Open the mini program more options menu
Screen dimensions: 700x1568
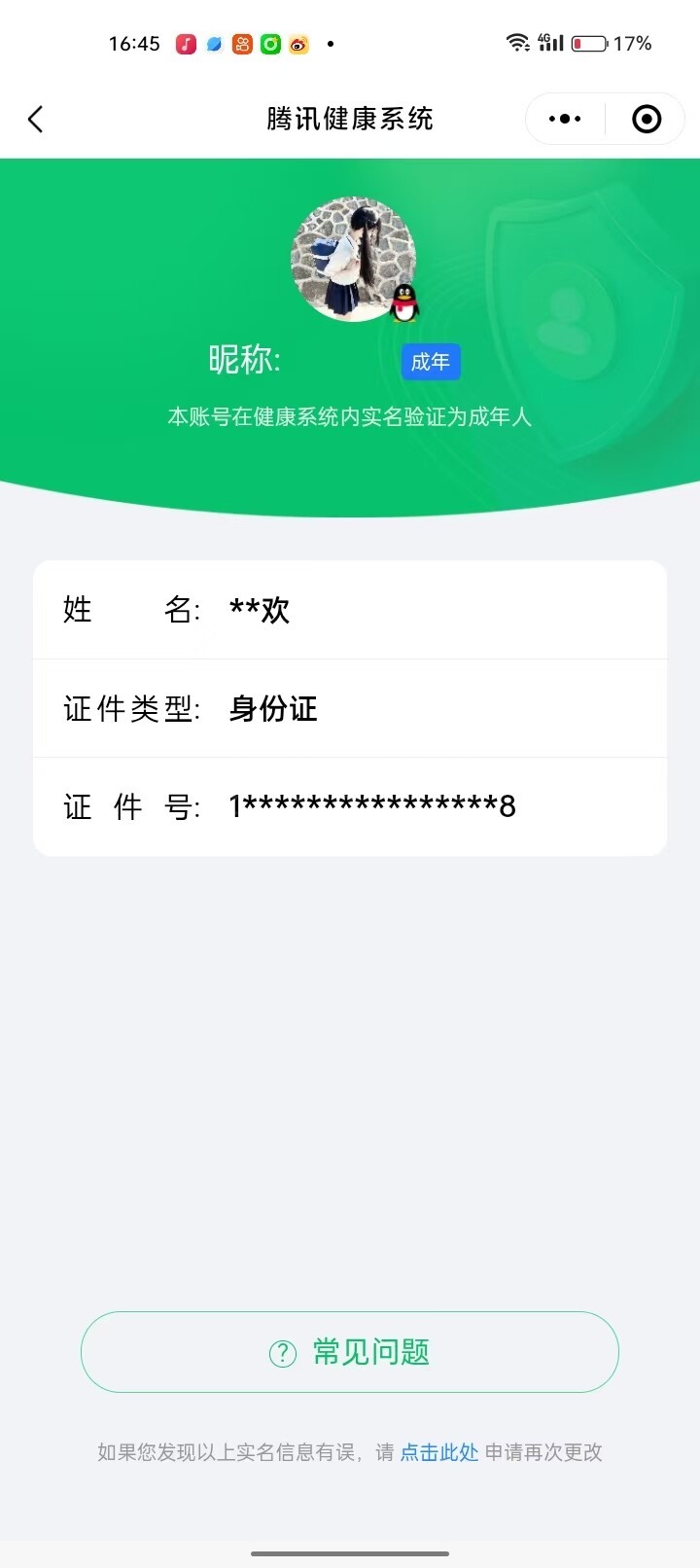click(565, 120)
